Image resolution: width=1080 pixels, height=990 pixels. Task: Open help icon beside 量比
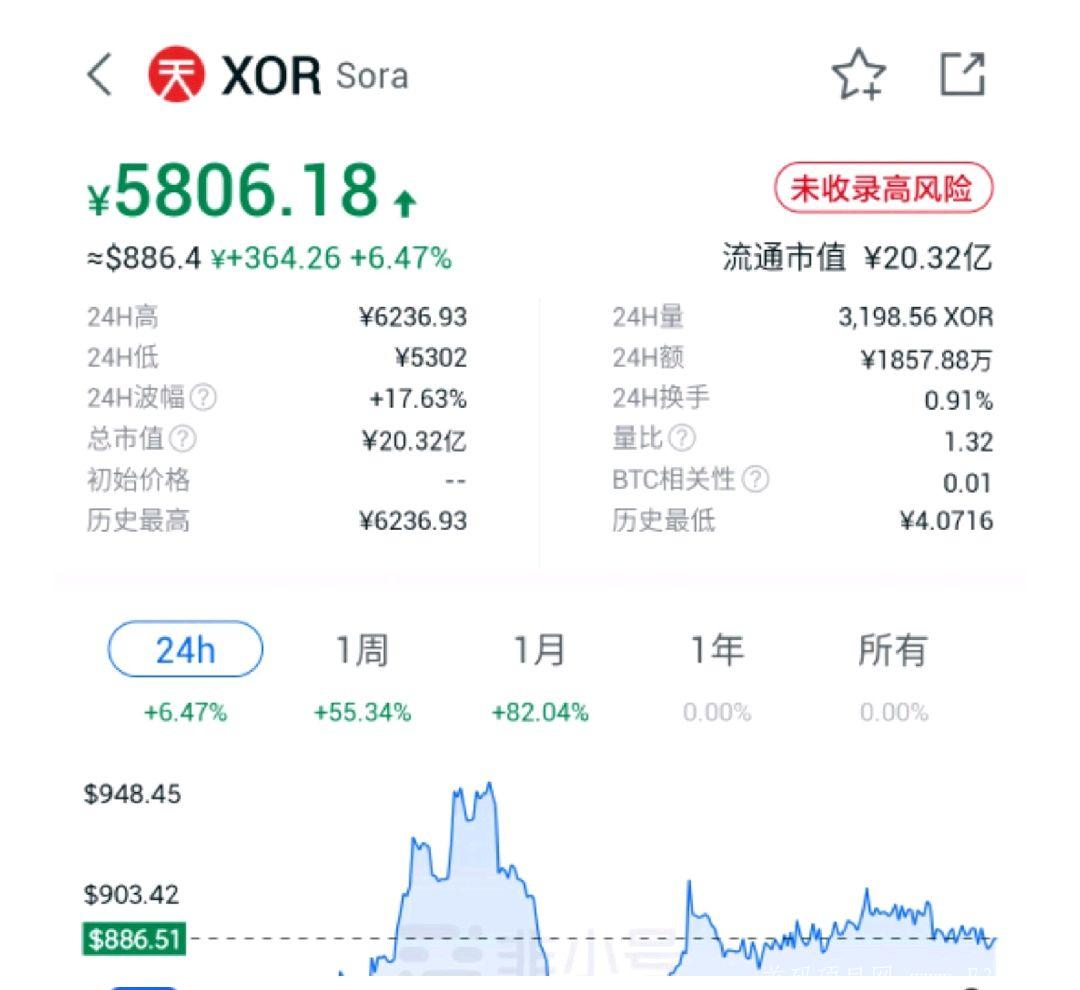[x=682, y=438]
